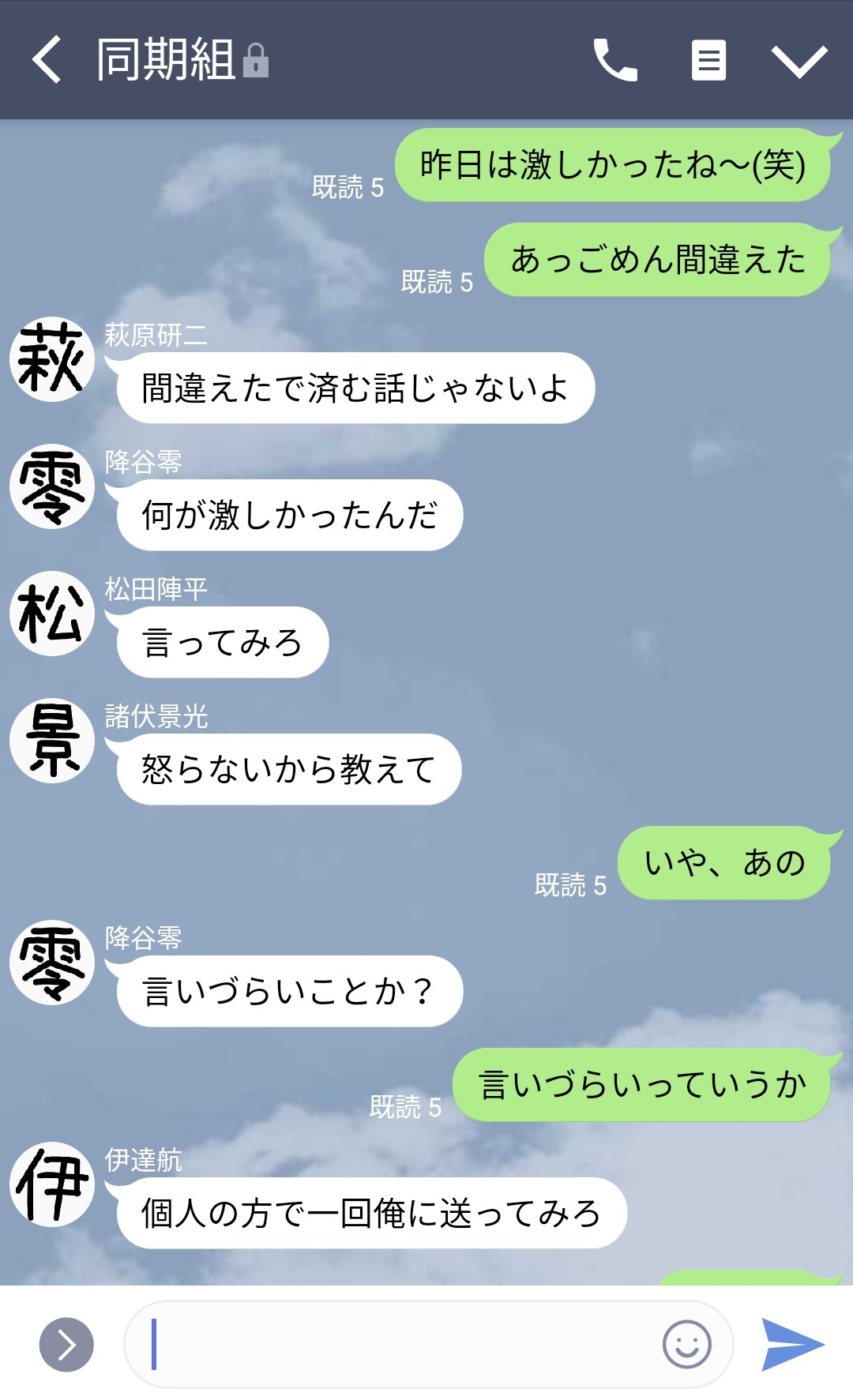Viewport: 853px width, 1400px height.
Task: Open the notes icon in the header
Action: 708,60
